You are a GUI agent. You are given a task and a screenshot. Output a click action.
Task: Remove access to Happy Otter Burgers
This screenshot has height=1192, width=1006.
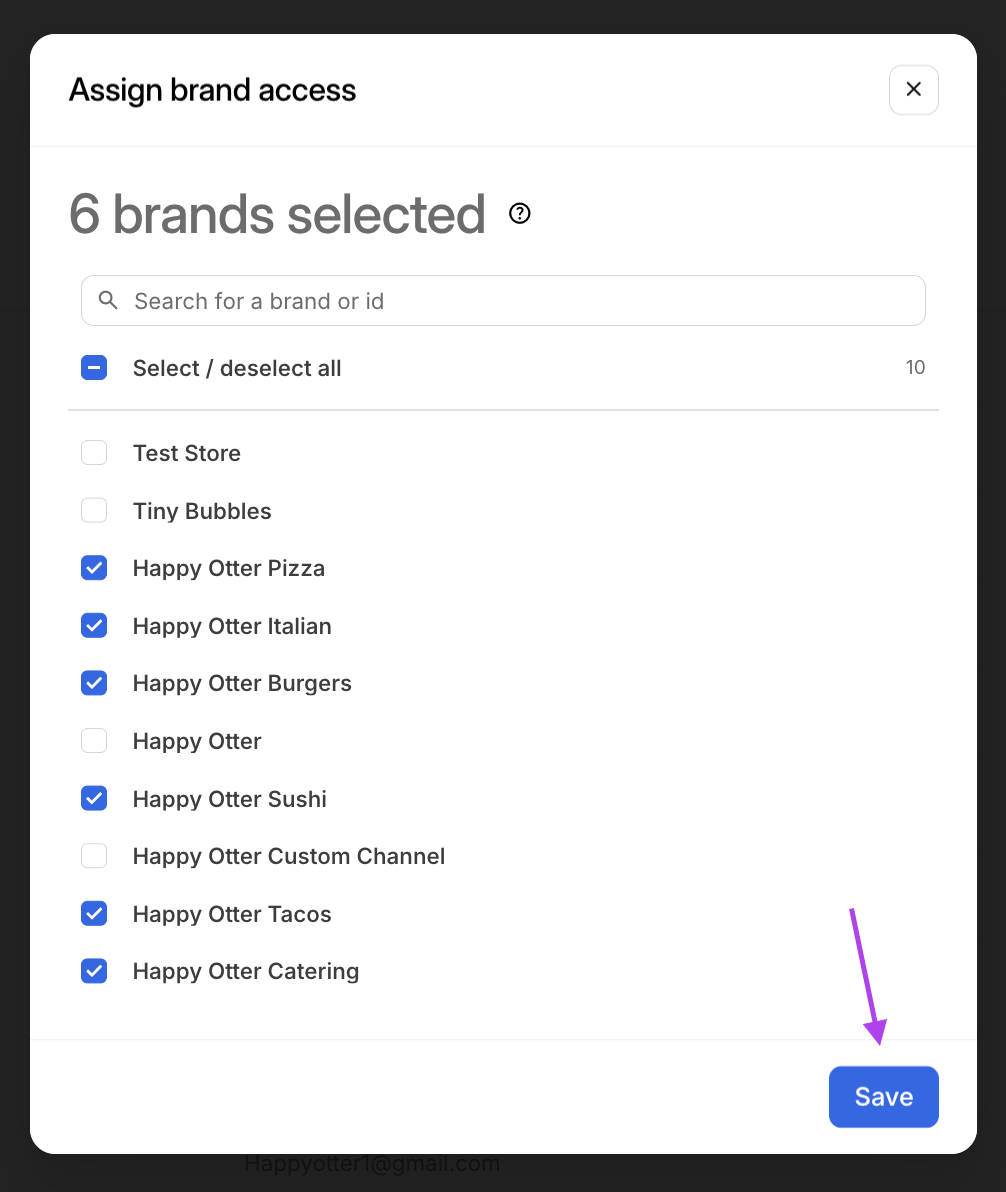click(x=94, y=683)
